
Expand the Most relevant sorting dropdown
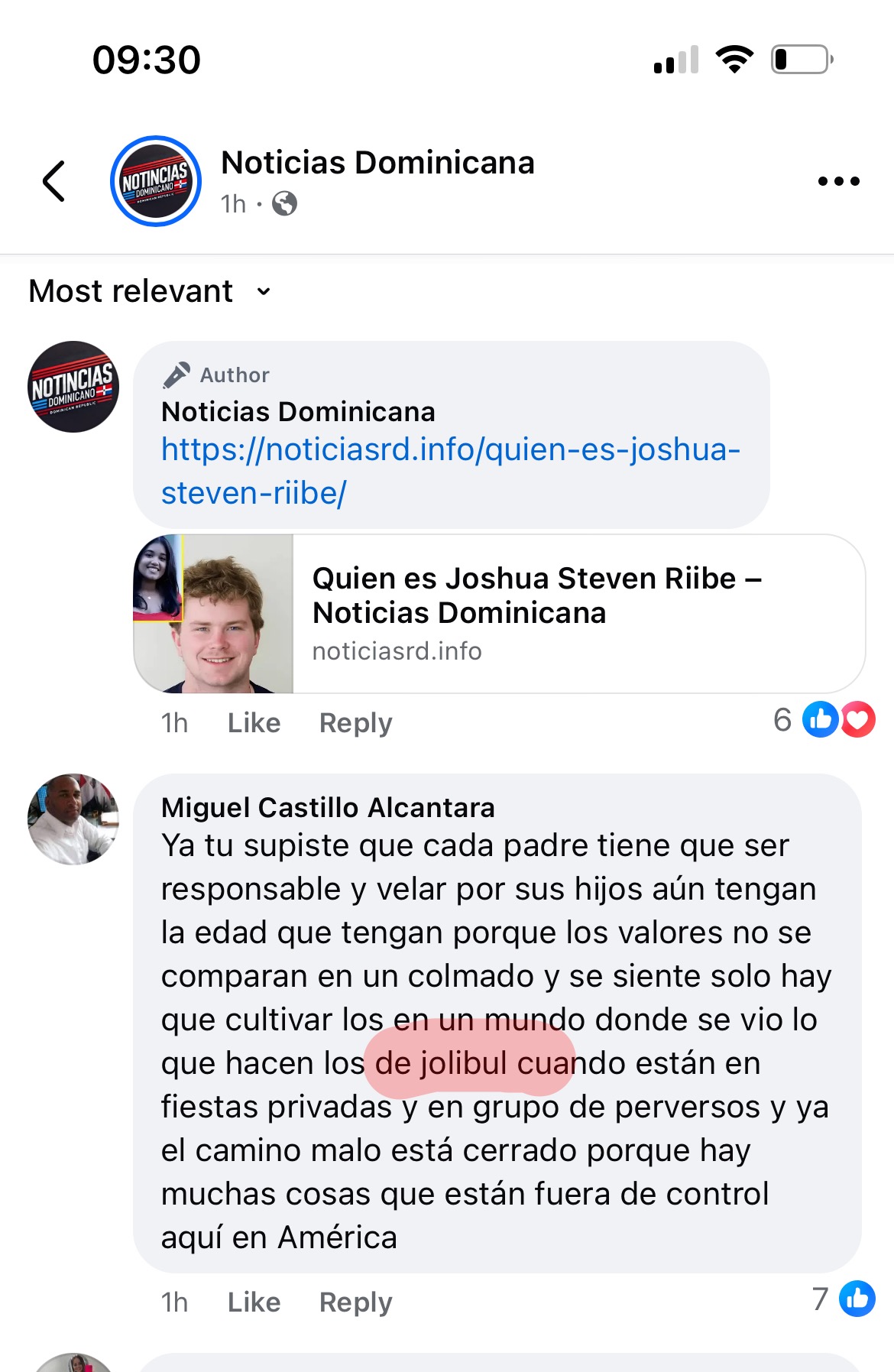150,291
